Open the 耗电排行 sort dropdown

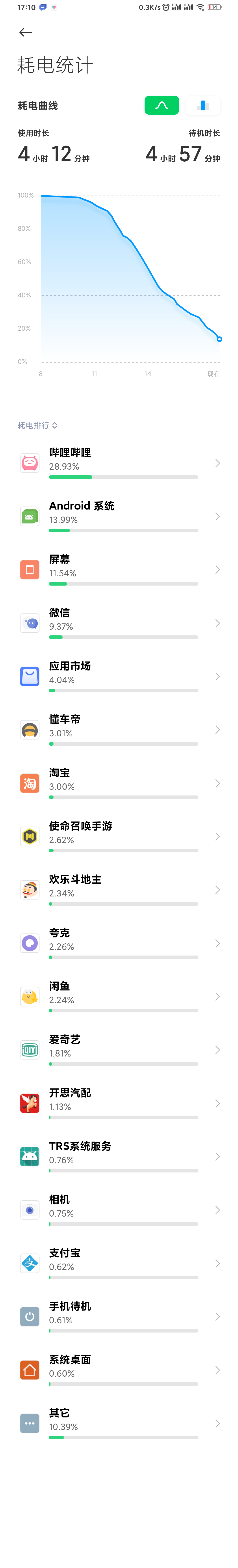tap(38, 426)
